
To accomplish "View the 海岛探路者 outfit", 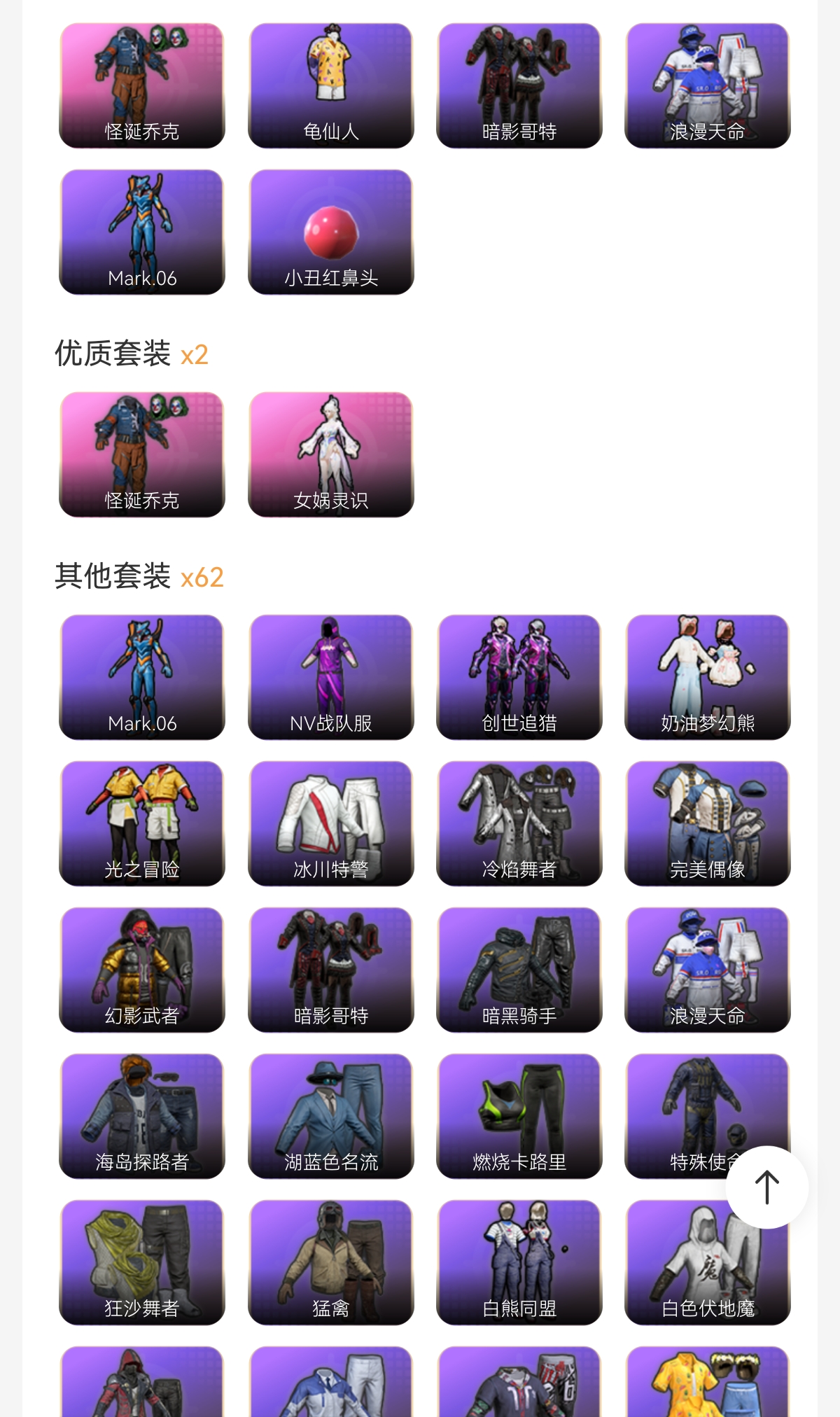I will [x=142, y=1116].
